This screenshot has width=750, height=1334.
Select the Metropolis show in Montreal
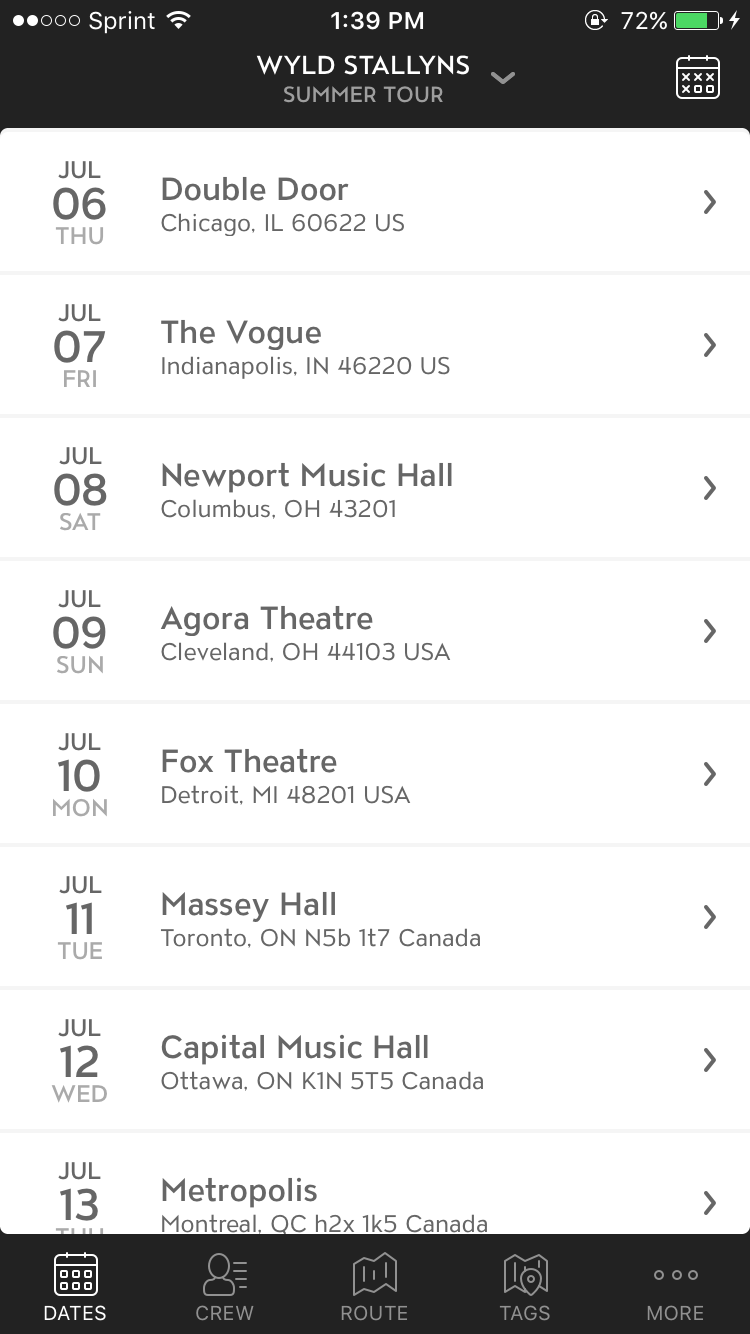pos(375,1183)
